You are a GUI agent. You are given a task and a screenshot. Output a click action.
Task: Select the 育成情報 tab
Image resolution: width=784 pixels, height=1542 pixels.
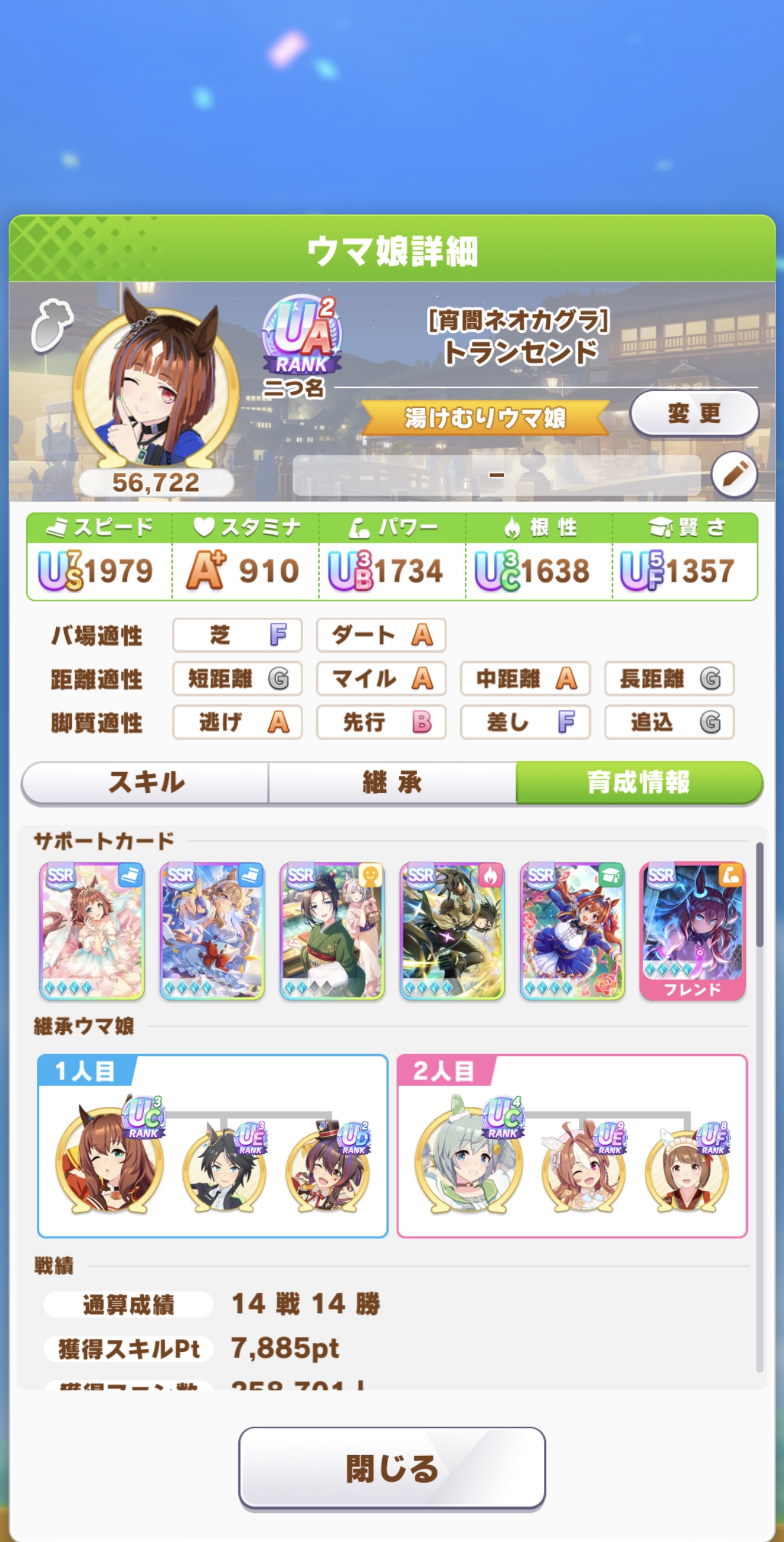pos(638,782)
